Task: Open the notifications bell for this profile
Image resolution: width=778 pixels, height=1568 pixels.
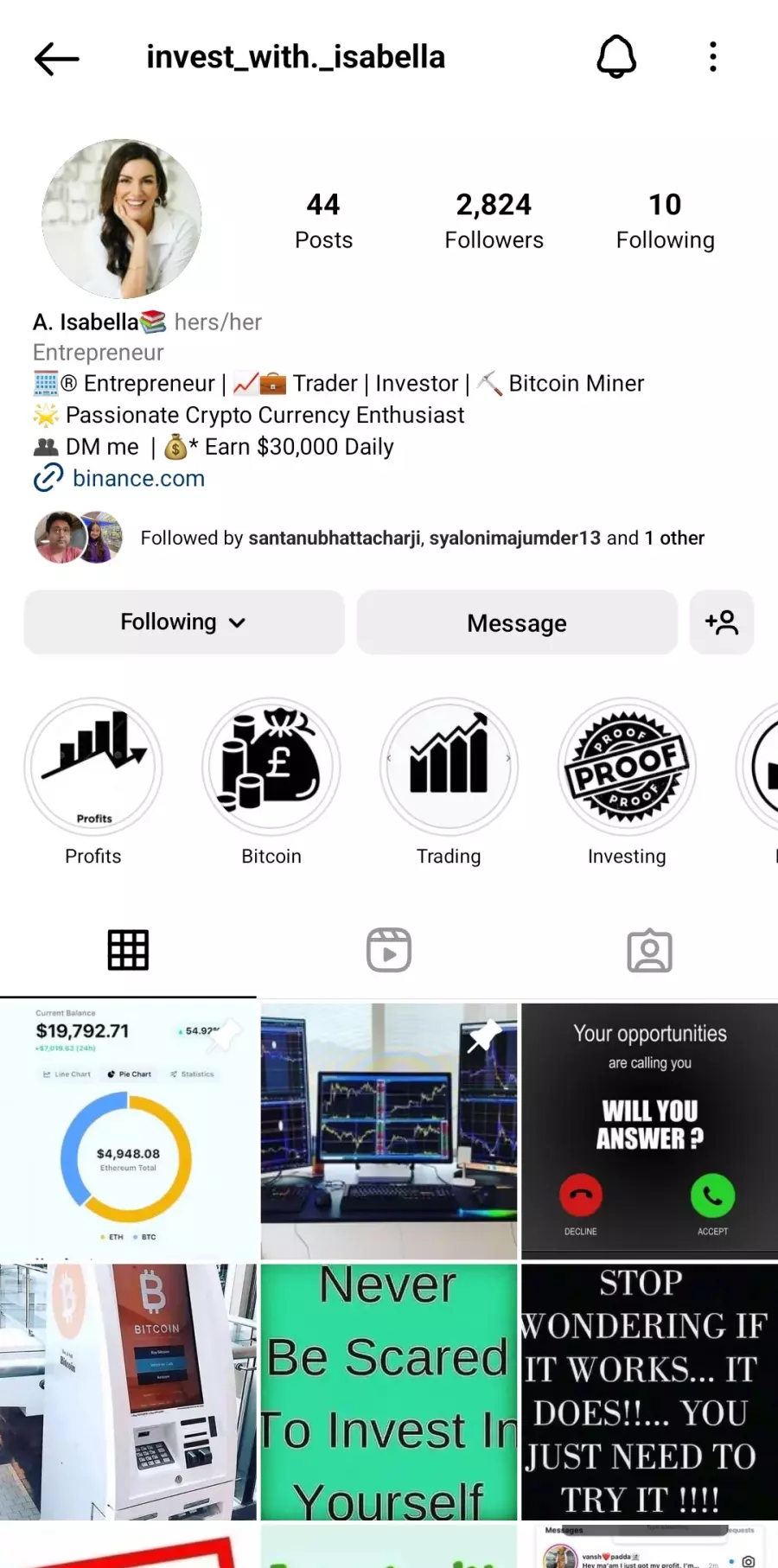Action: tap(616, 57)
